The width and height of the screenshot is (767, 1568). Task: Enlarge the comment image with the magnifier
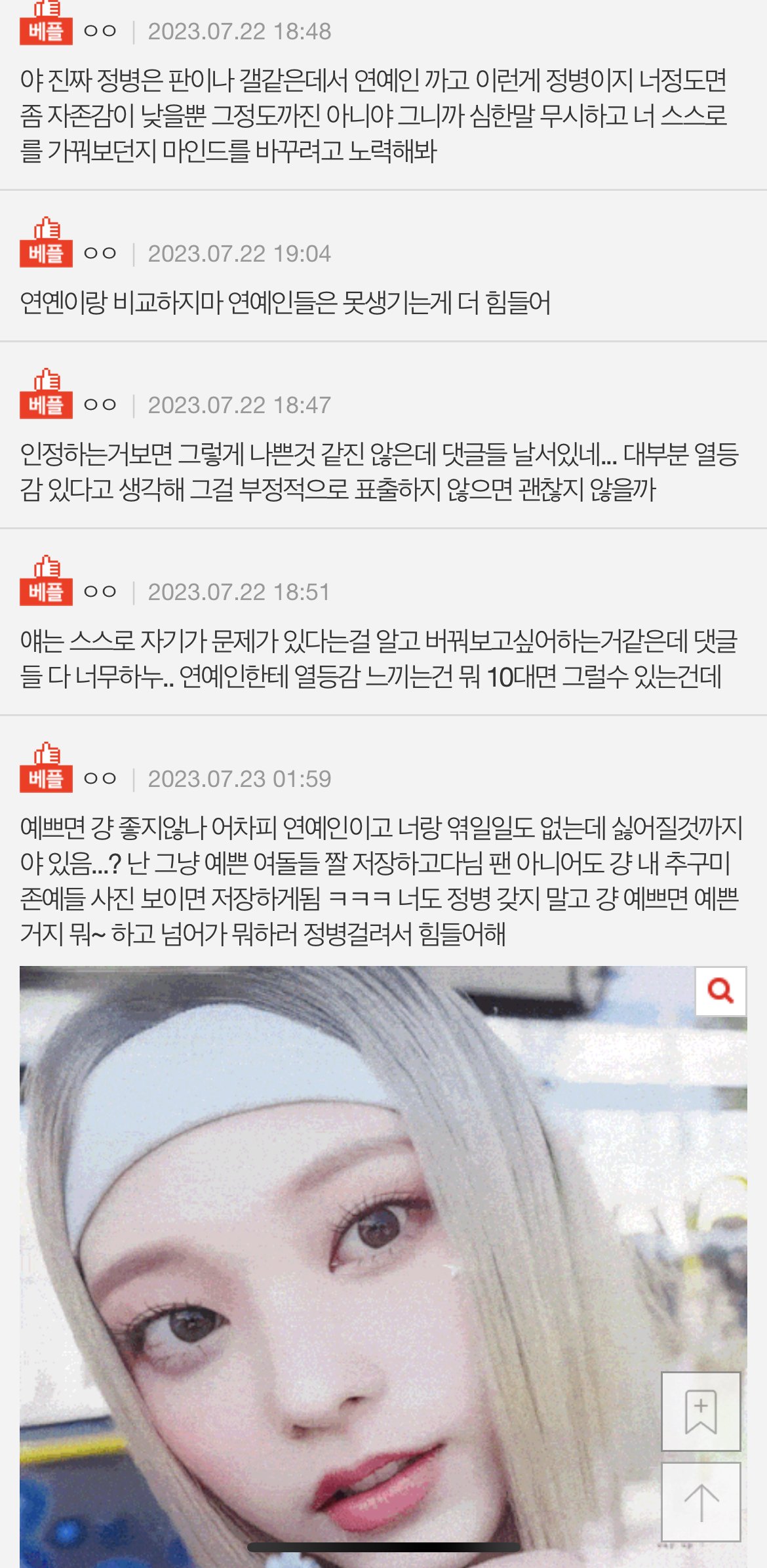coord(720,991)
